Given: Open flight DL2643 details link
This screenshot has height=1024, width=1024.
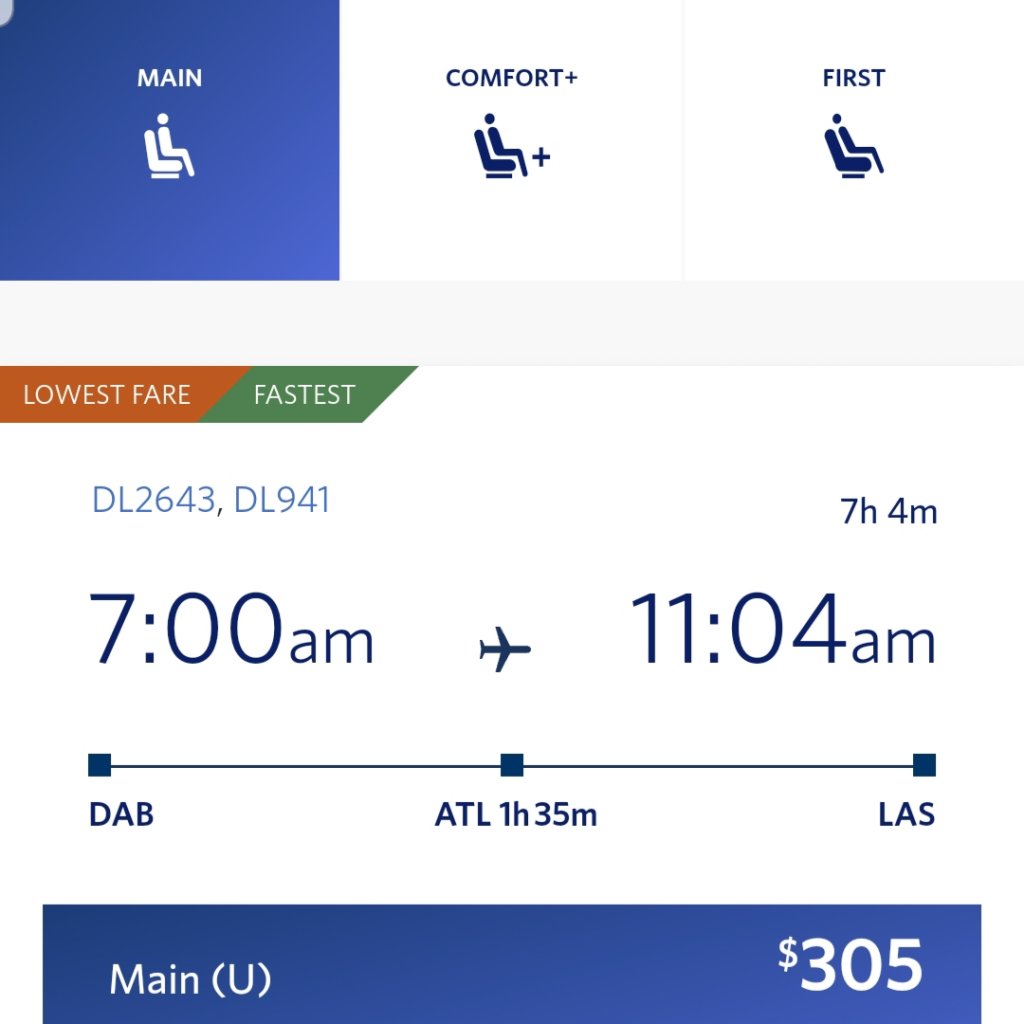Looking at the screenshot, I should (153, 500).
